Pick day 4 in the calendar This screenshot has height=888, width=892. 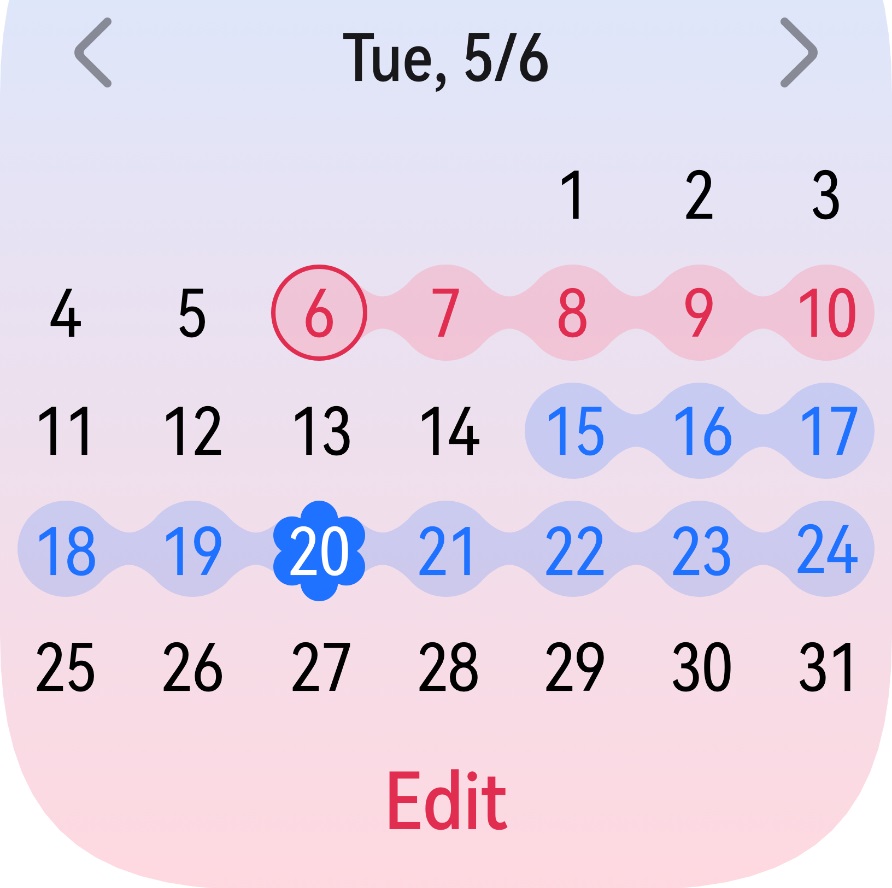[65, 314]
